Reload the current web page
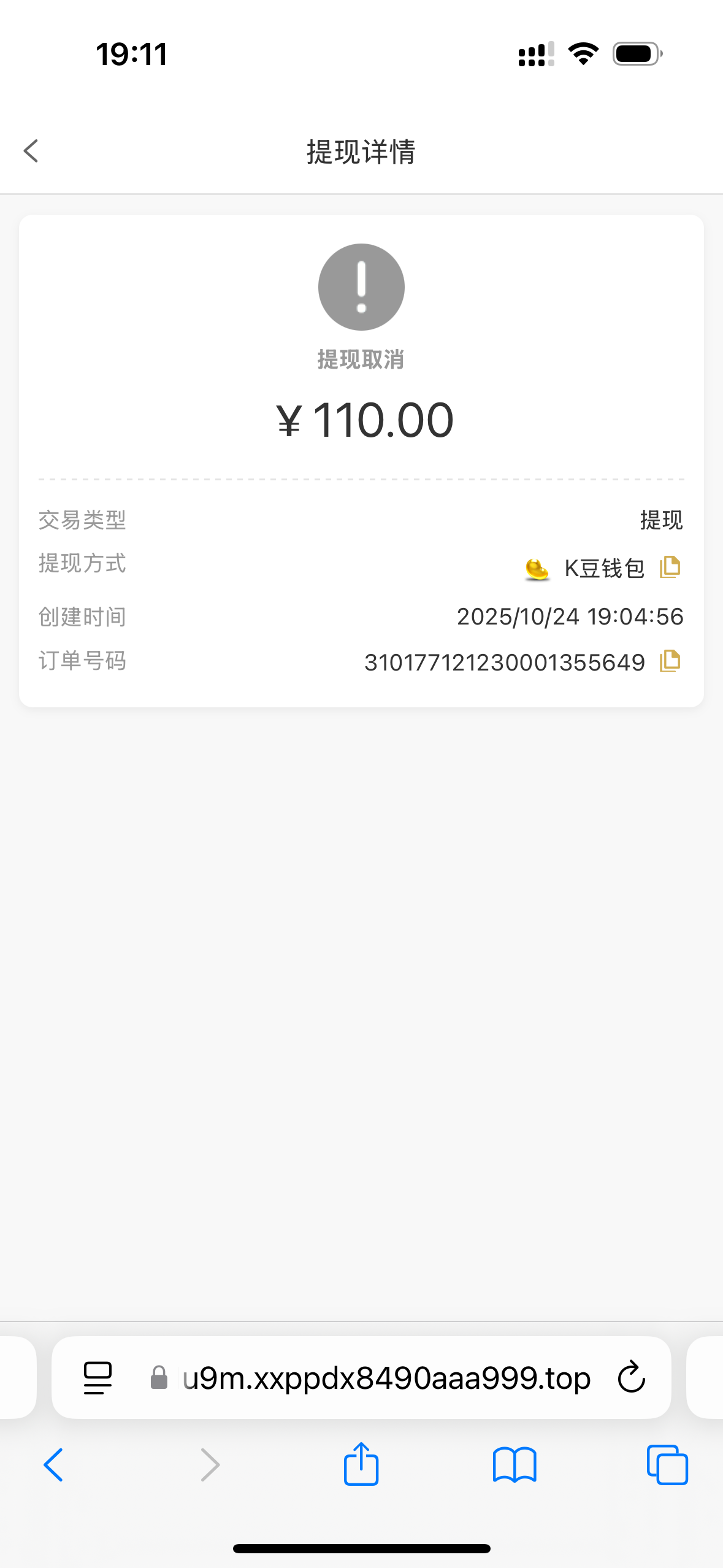Screen dimensions: 723x1568 coord(631,1378)
